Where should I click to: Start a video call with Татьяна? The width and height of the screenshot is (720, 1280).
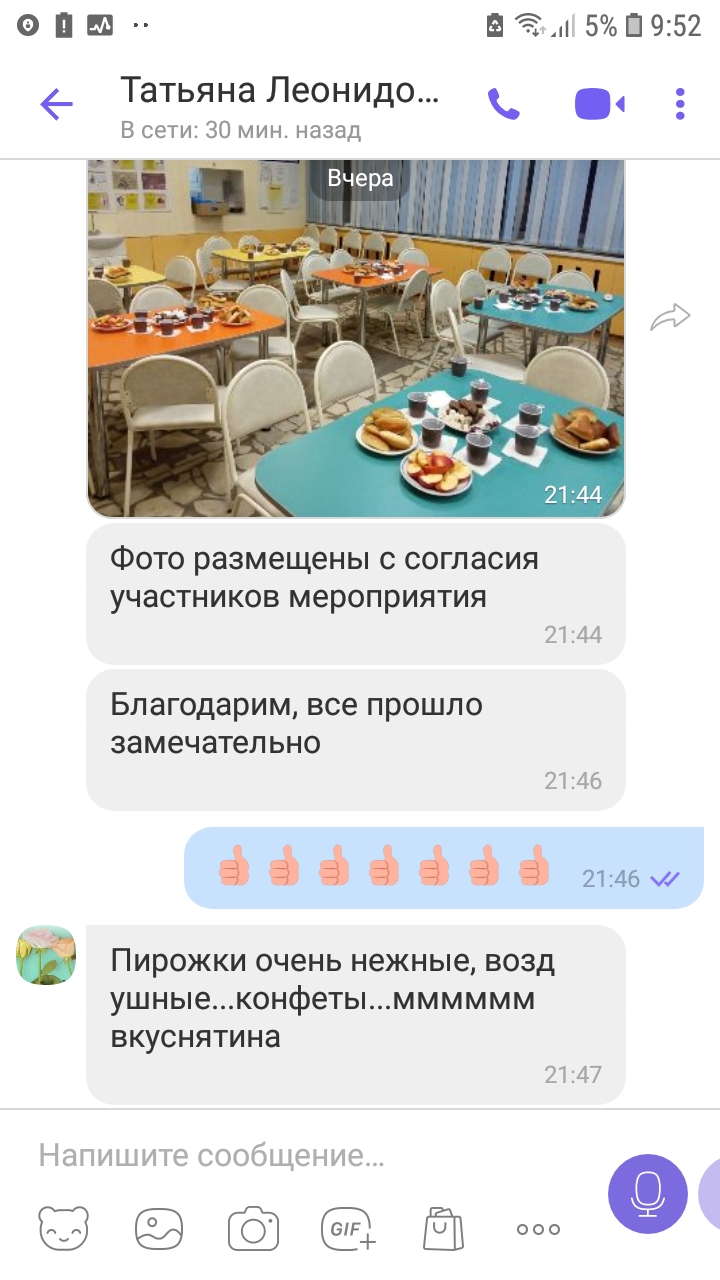pyautogui.click(x=599, y=104)
